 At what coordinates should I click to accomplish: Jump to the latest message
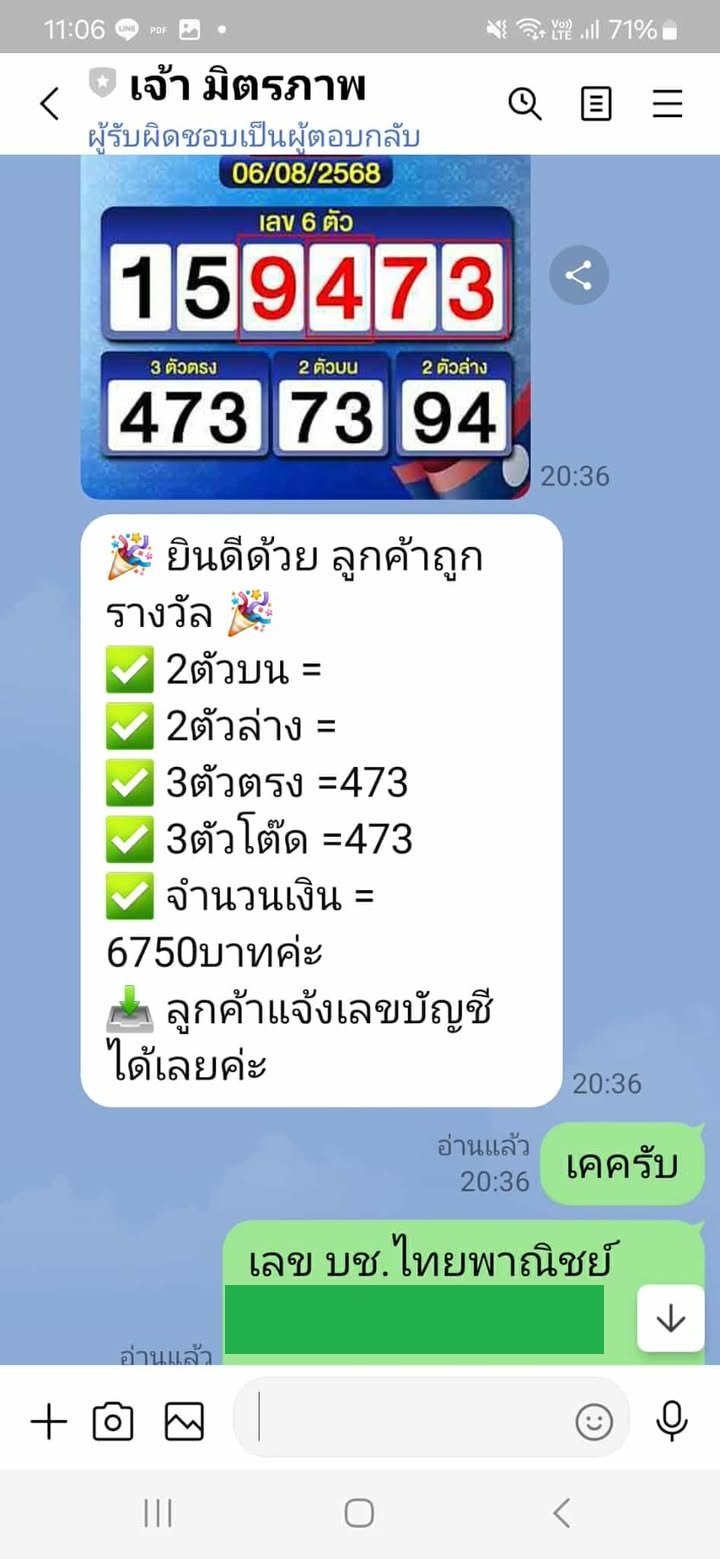point(670,1319)
